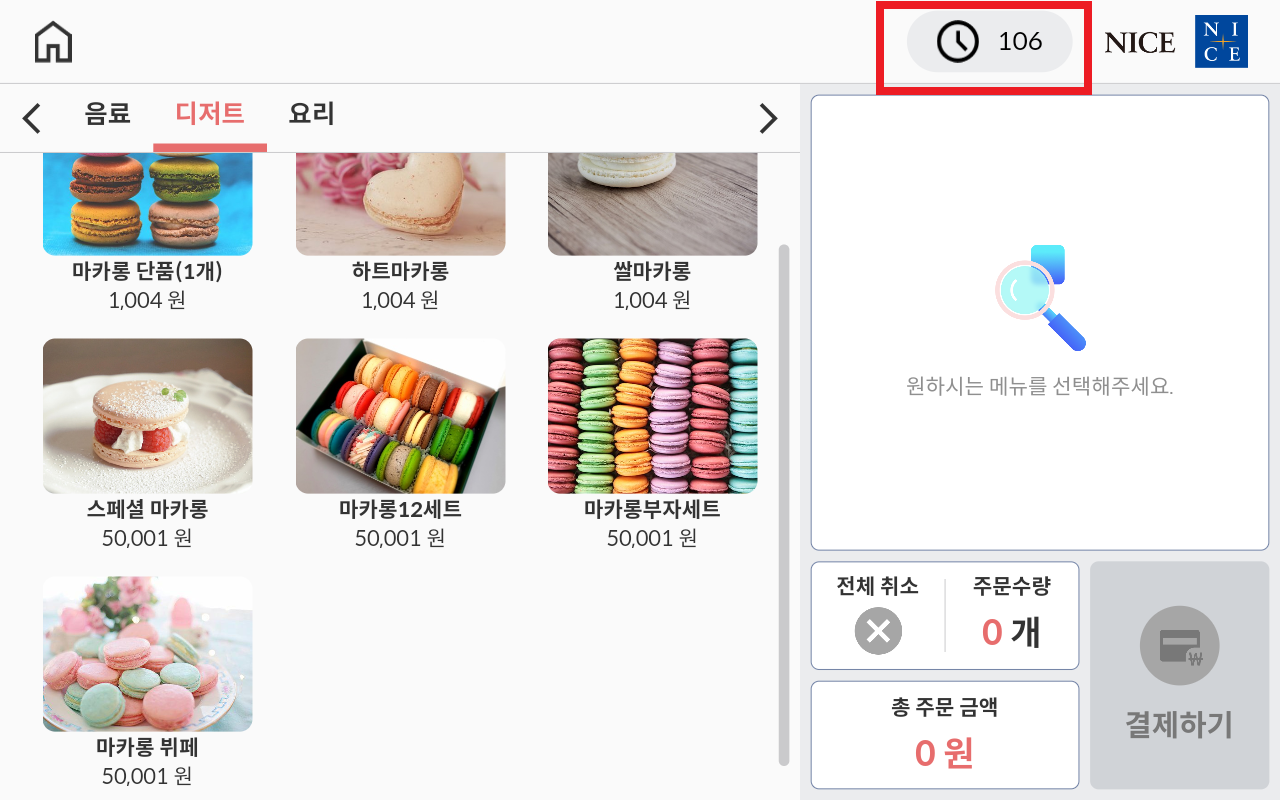Switch to the 요리 tab
The height and width of the screenshot is (800, 1280).
[x=311, y=114]
